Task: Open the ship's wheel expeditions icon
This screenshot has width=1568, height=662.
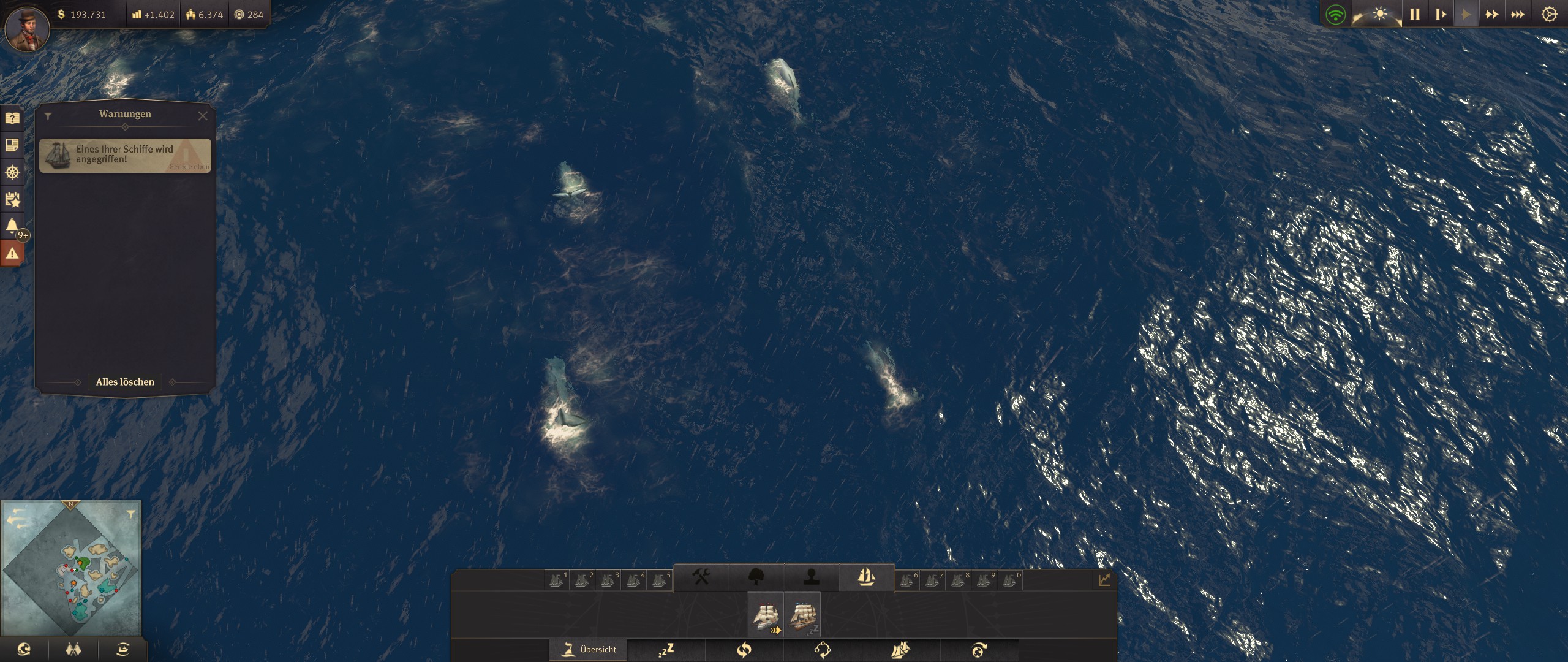Action: (12, 172)
